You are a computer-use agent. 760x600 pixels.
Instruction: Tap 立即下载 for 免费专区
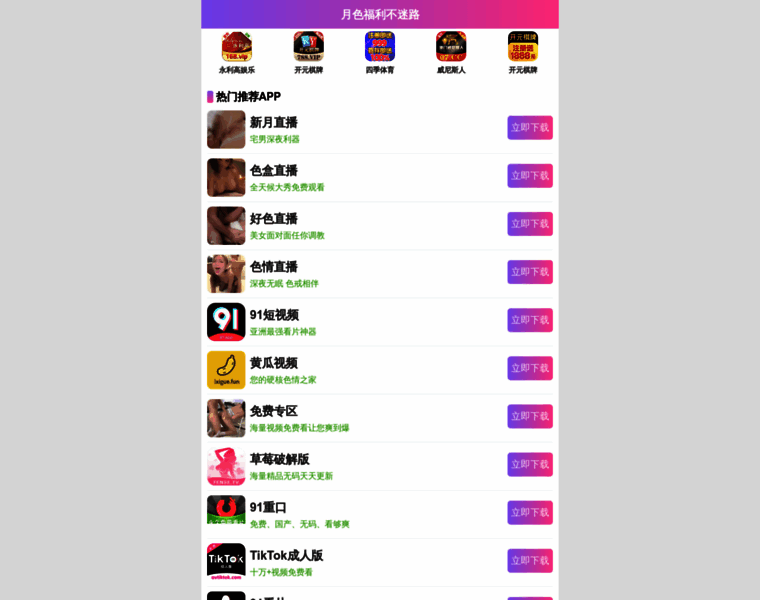click(x=529, y=416)
